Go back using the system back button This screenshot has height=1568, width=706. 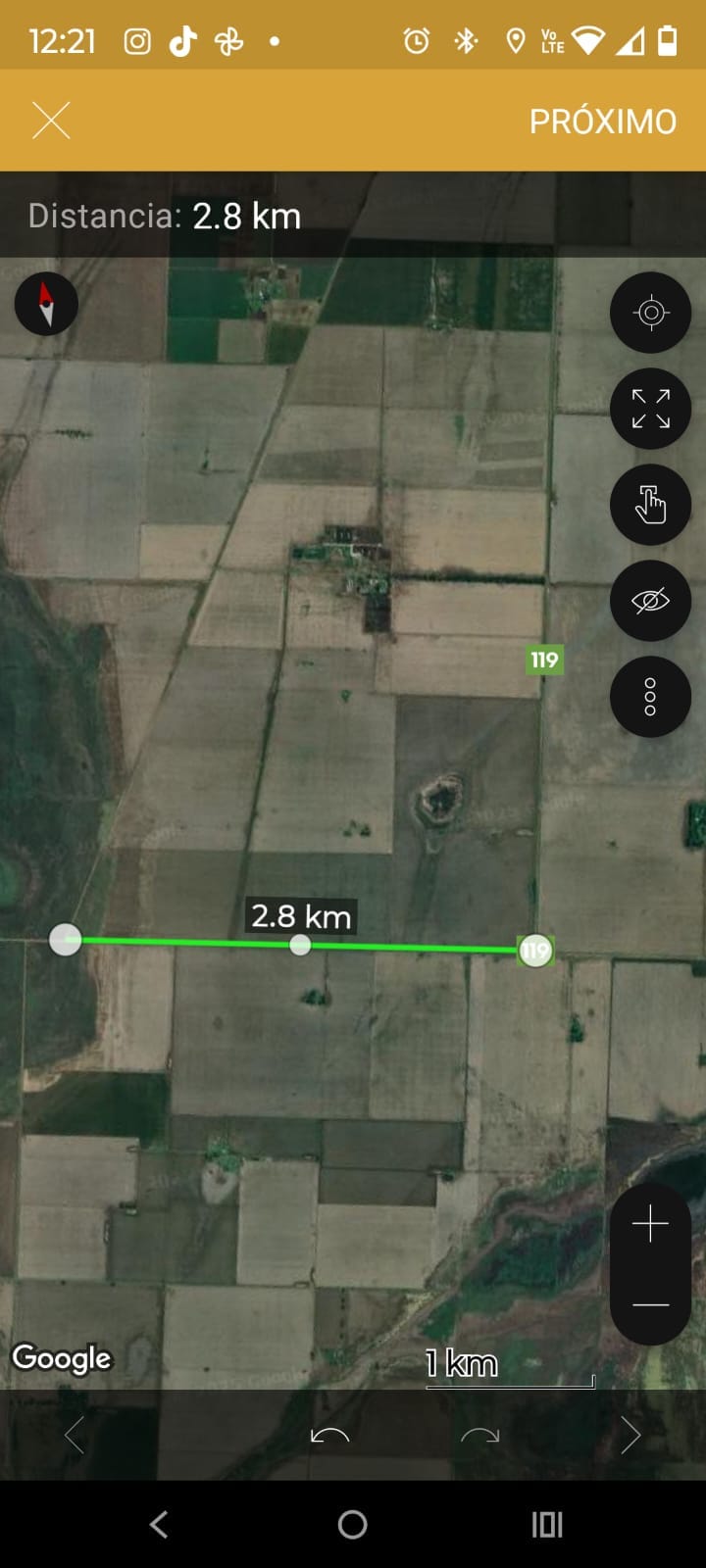[x=159, y=1524]
